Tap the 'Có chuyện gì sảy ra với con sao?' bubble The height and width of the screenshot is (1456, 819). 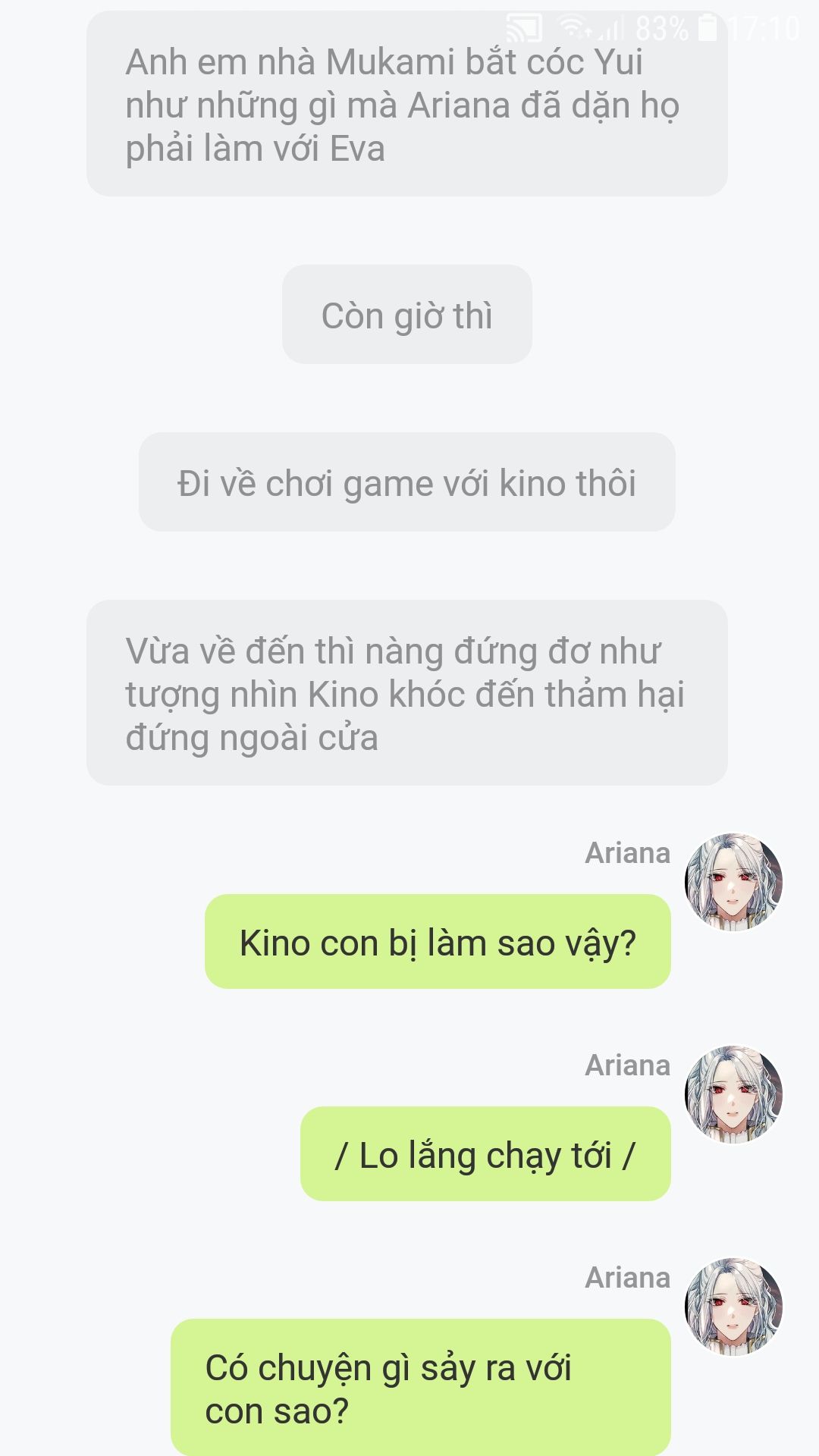(421, 1387)
